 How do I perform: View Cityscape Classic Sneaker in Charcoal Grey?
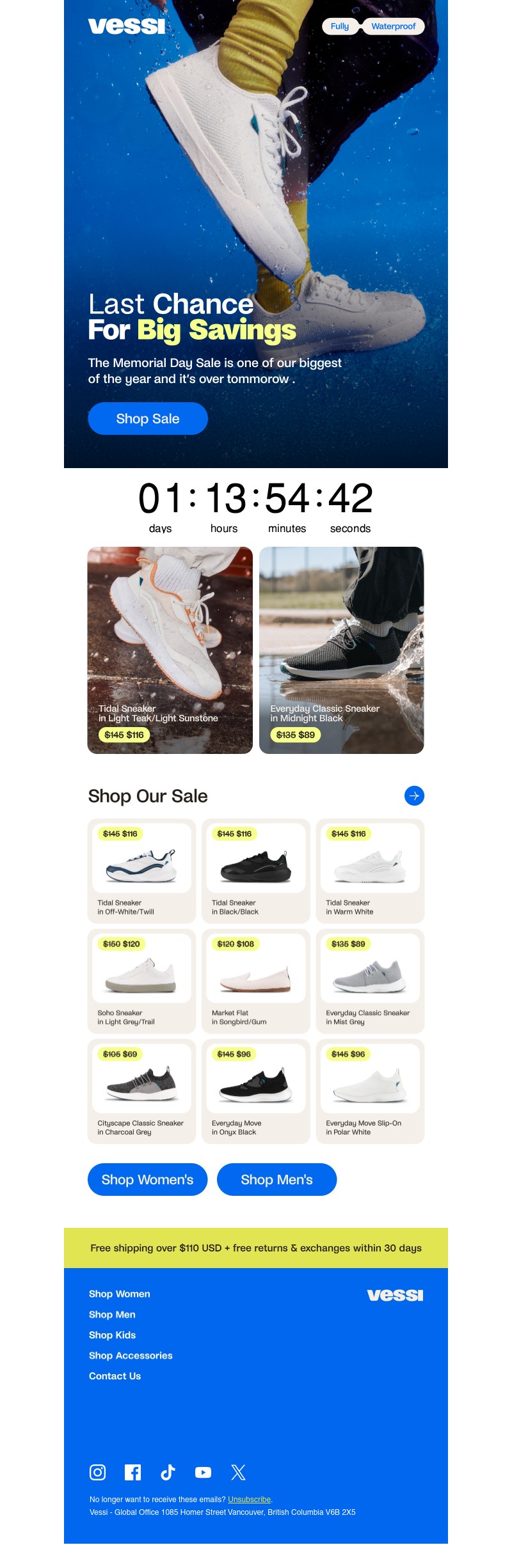point(141,1090)
